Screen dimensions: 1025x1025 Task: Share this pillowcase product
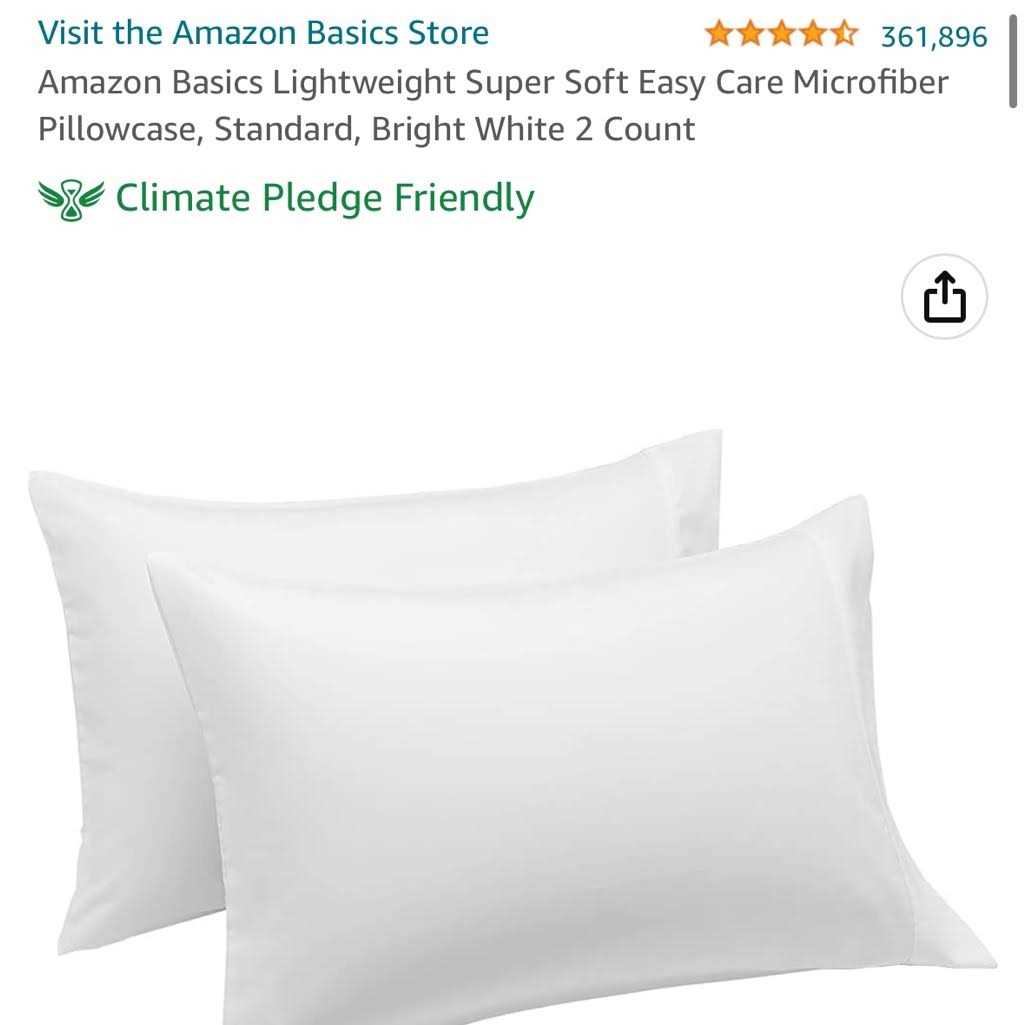click(x=944, y=298)
